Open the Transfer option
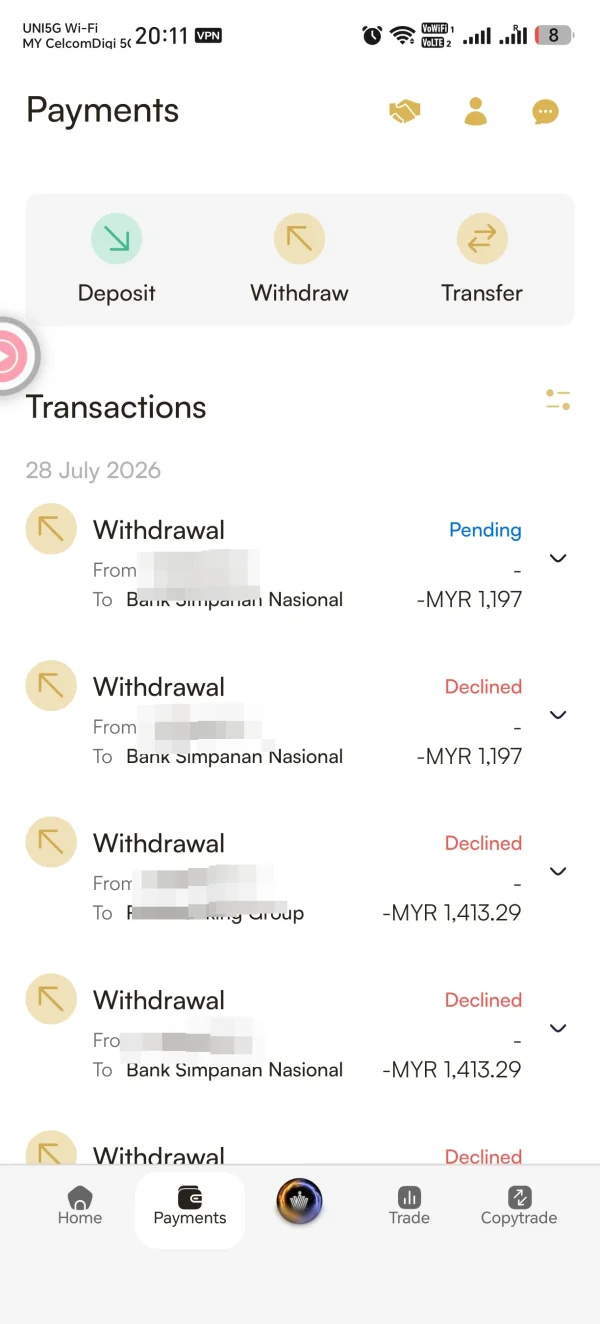The height and width of the screenshot is (1324, 600). (482, 260)
